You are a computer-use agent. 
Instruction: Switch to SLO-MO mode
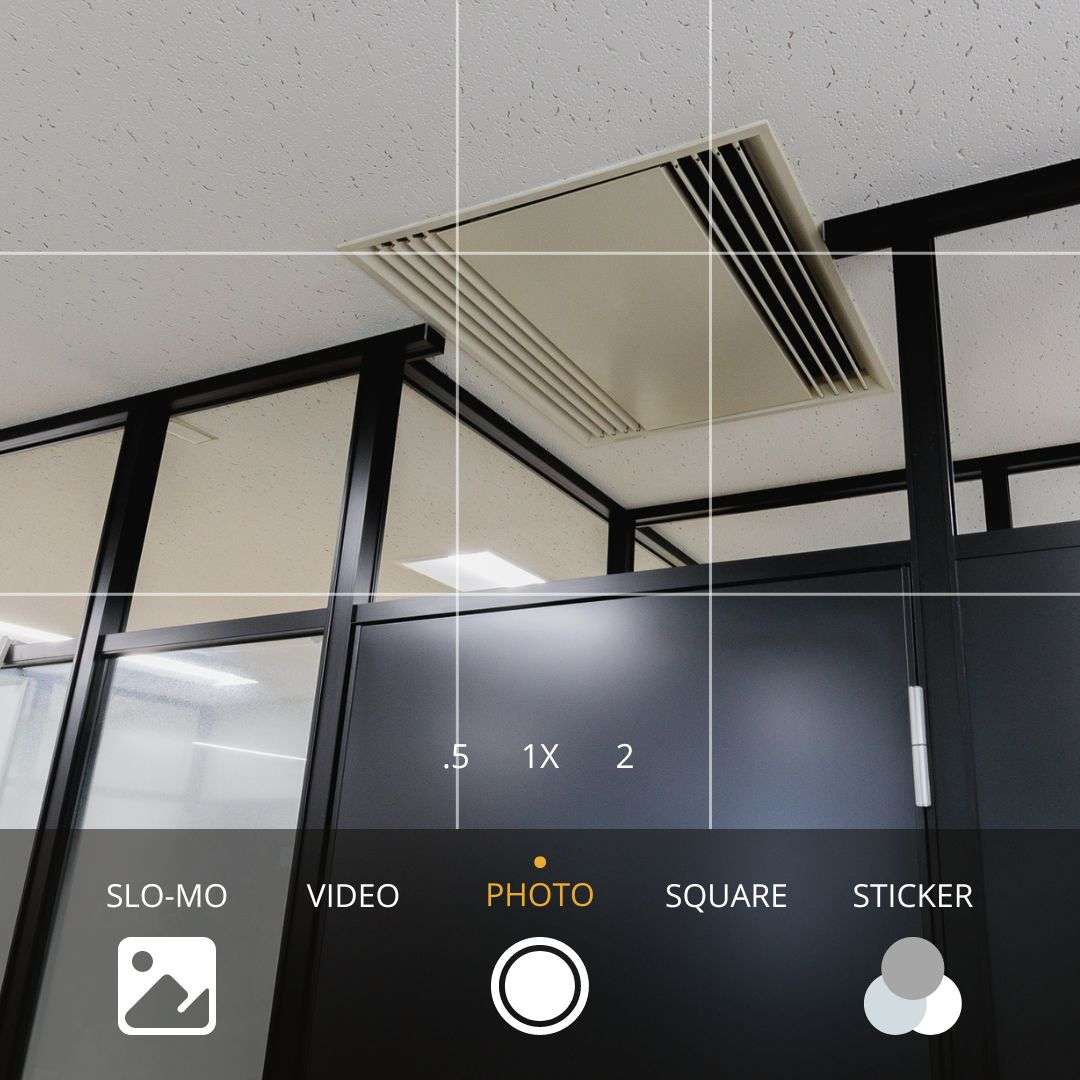tap(166, 896)
